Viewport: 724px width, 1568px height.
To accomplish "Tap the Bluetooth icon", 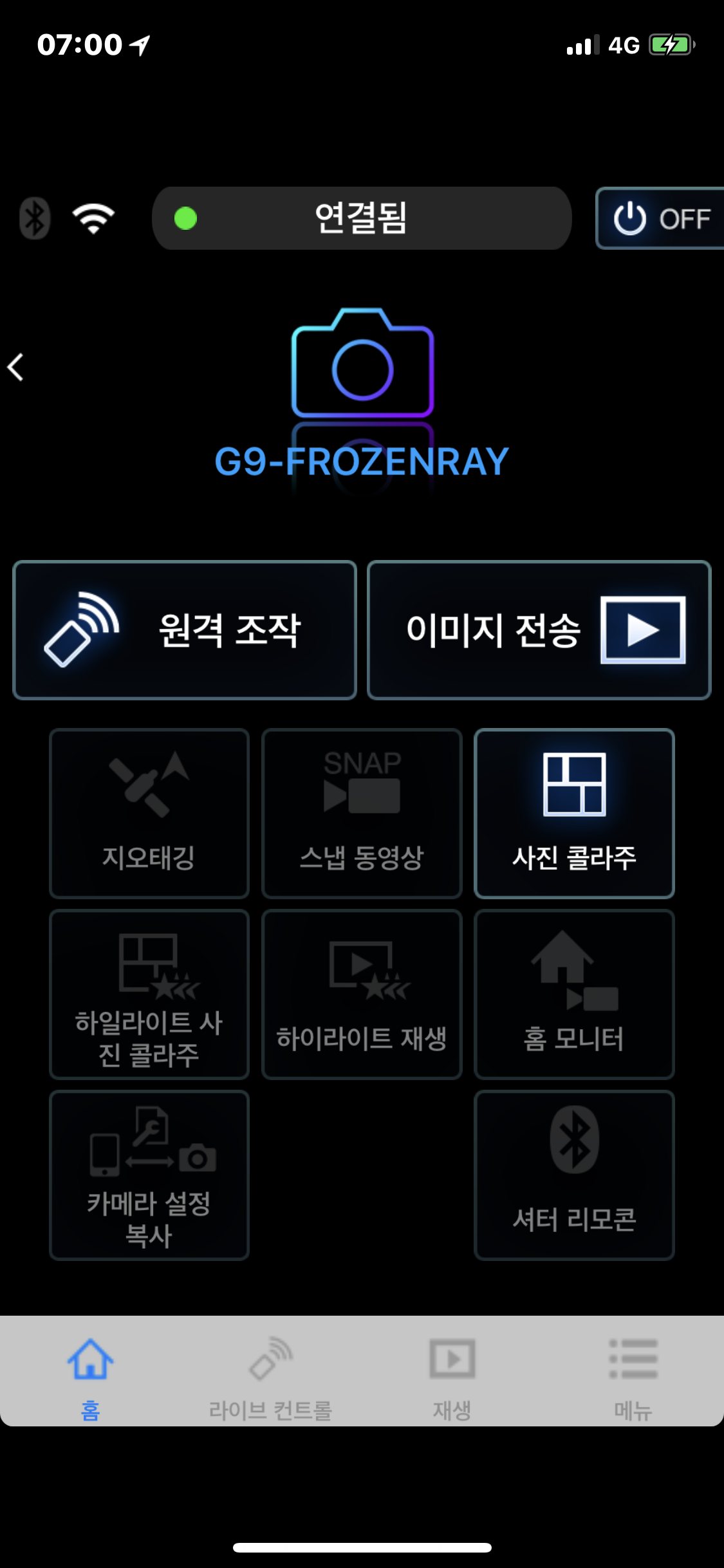I will coord(35,219).
